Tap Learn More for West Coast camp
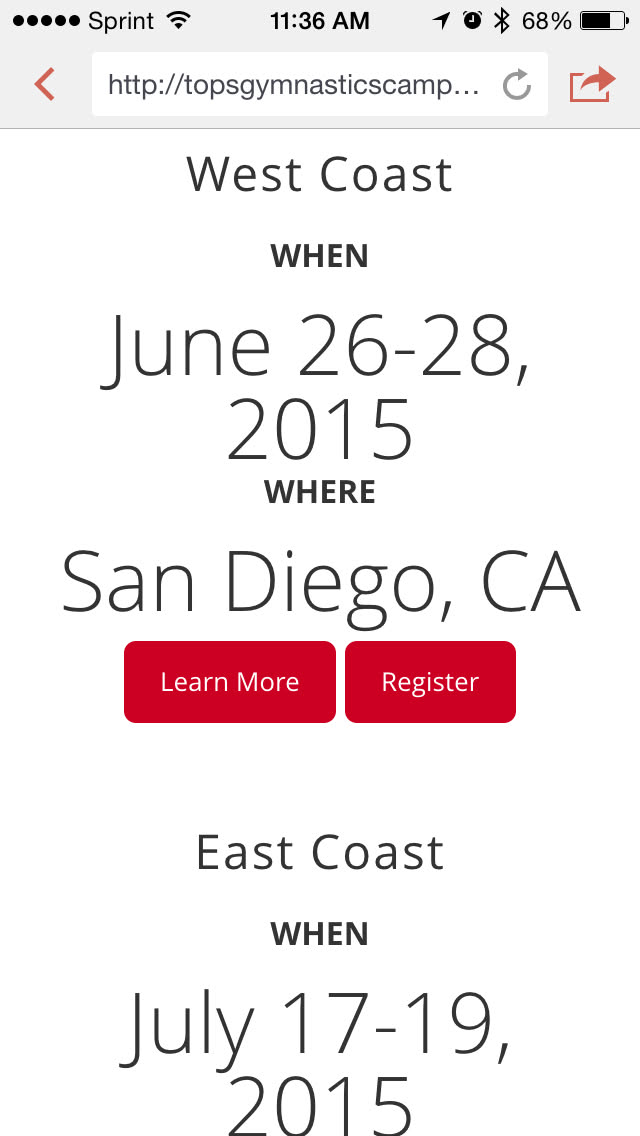 229,682
